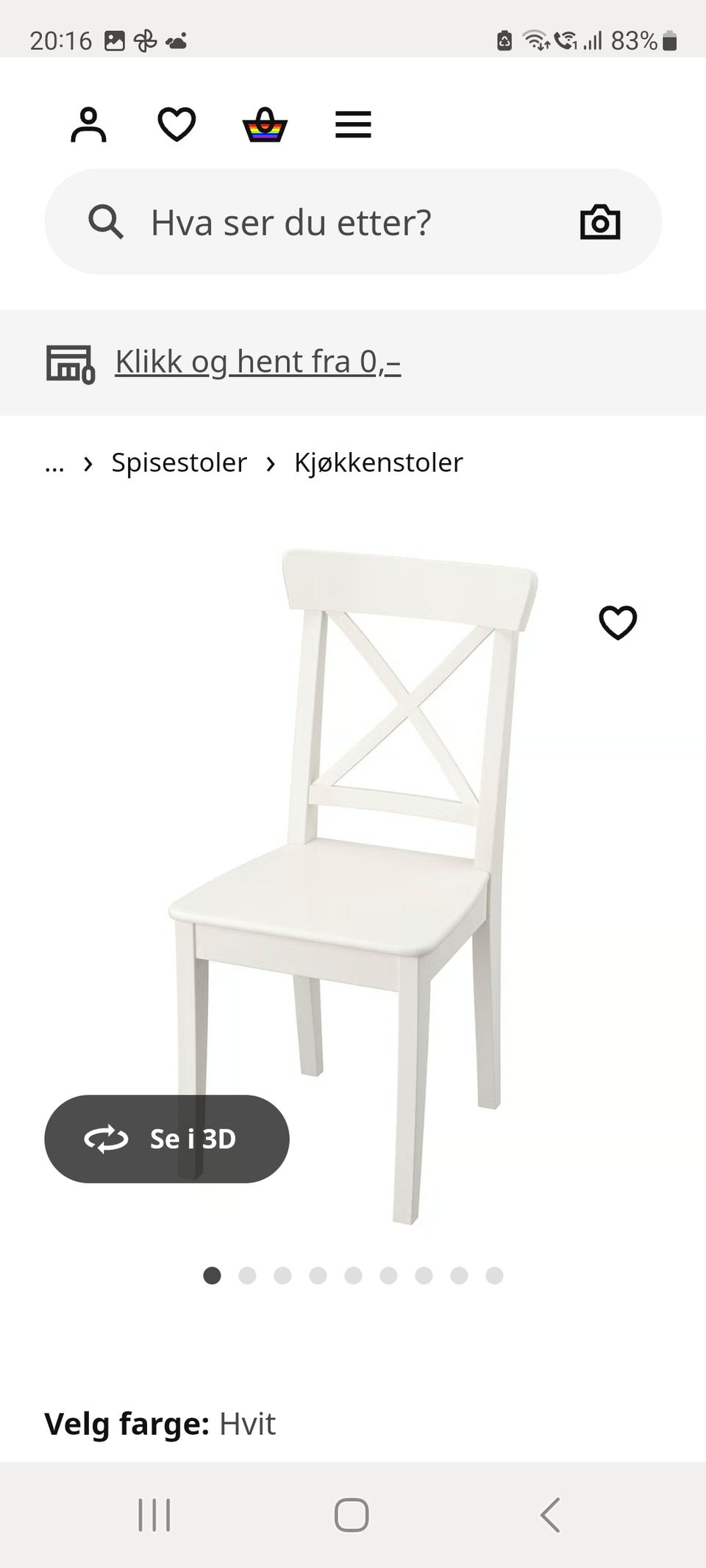
Task: Open the wishlist heart icon in top bar
Action: coord(176,125)
